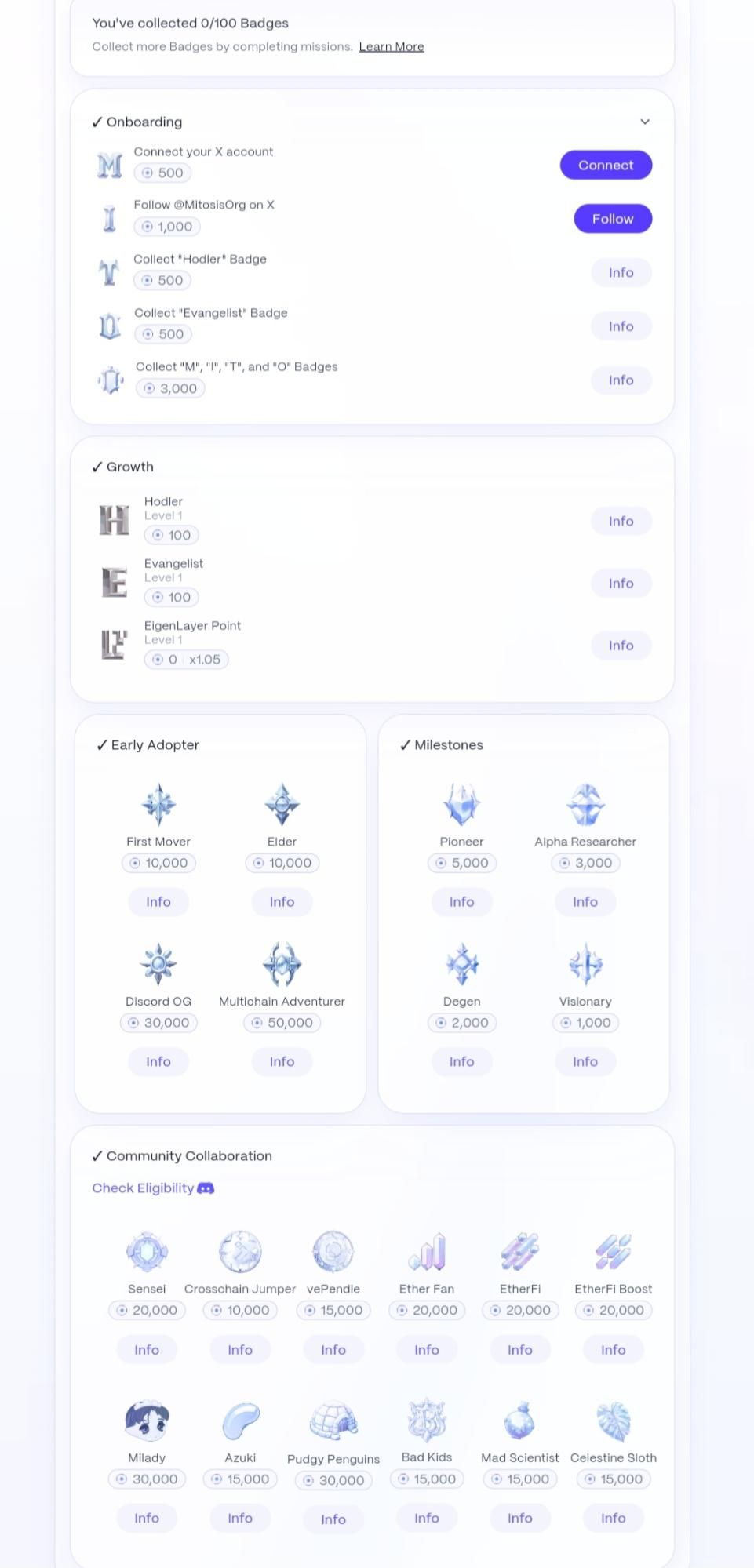Show Info for First Mover badge
The image size is (754, 1568).
pos(158,902)
